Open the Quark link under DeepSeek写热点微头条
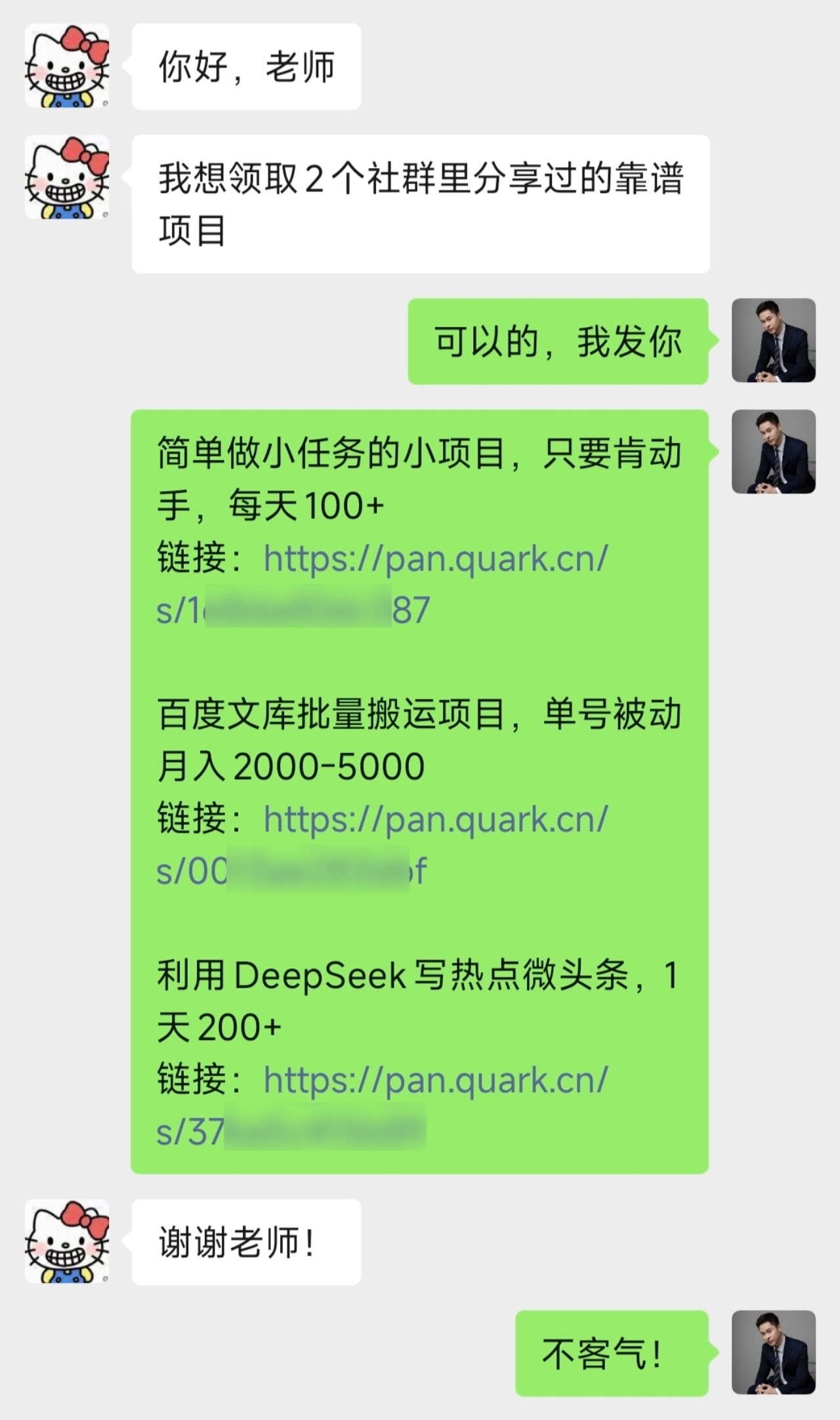Viewport: 840px width, 1420px height. coord(436,1080)
